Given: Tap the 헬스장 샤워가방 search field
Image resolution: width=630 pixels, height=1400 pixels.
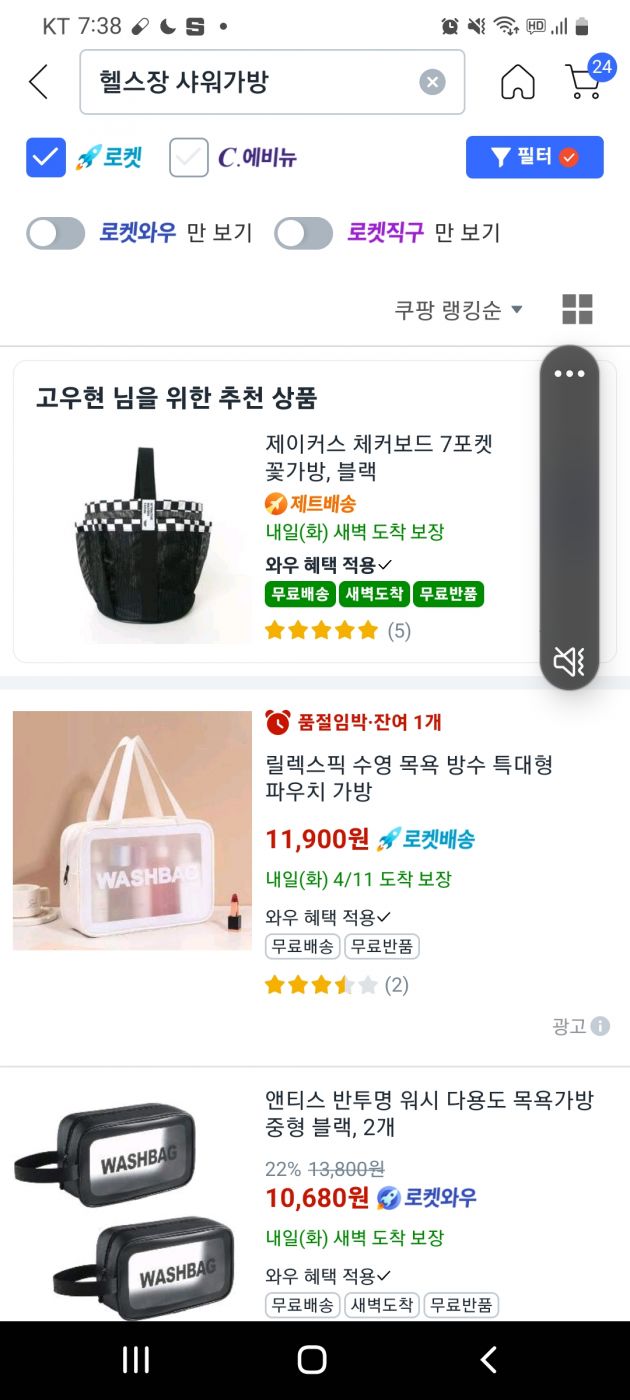Looking at the screenshot, I should [x=250, y=82].
